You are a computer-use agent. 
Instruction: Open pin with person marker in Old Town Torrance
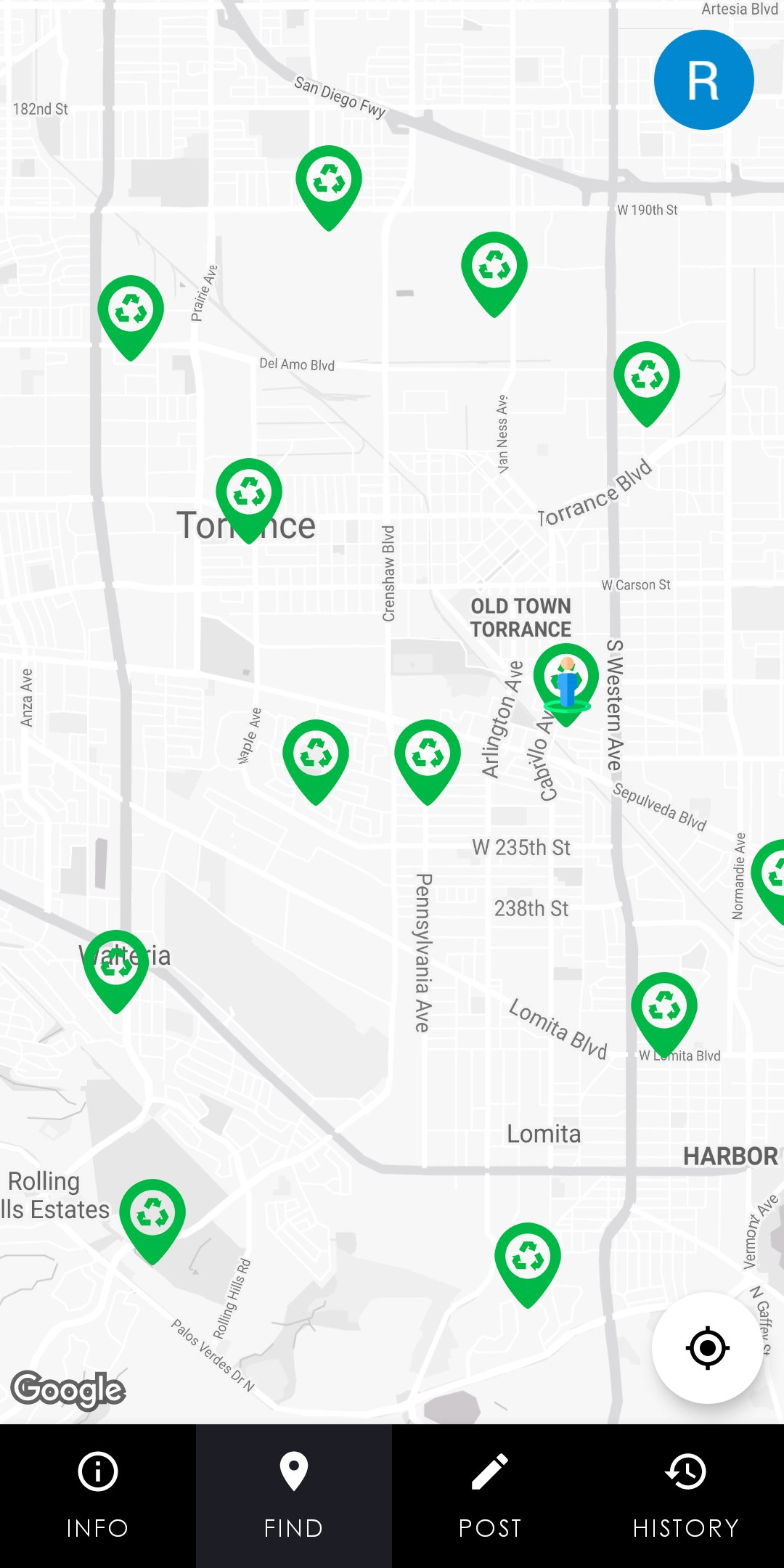566,685
